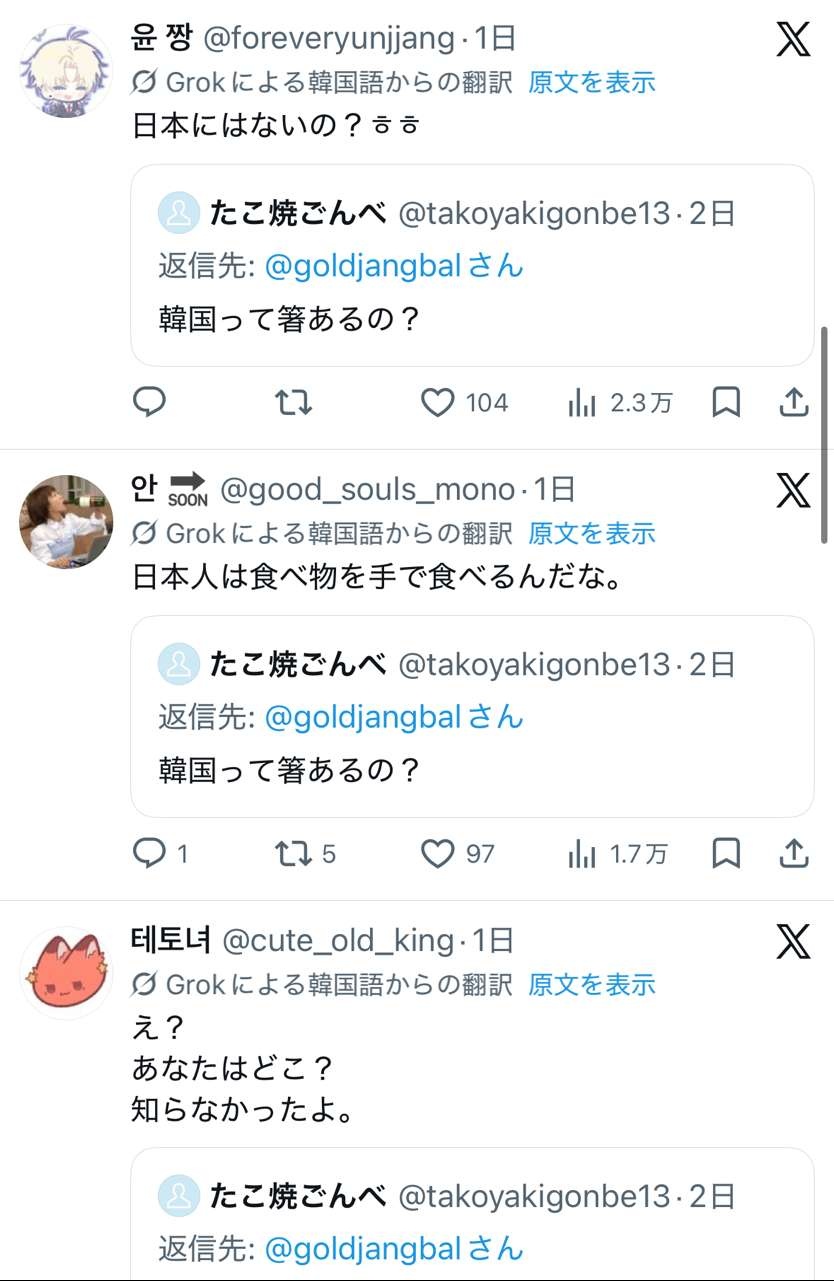Bookmark 윤 짱's post
The height and width of the screenshot is (1281, 834).
[x=726, y=402]
